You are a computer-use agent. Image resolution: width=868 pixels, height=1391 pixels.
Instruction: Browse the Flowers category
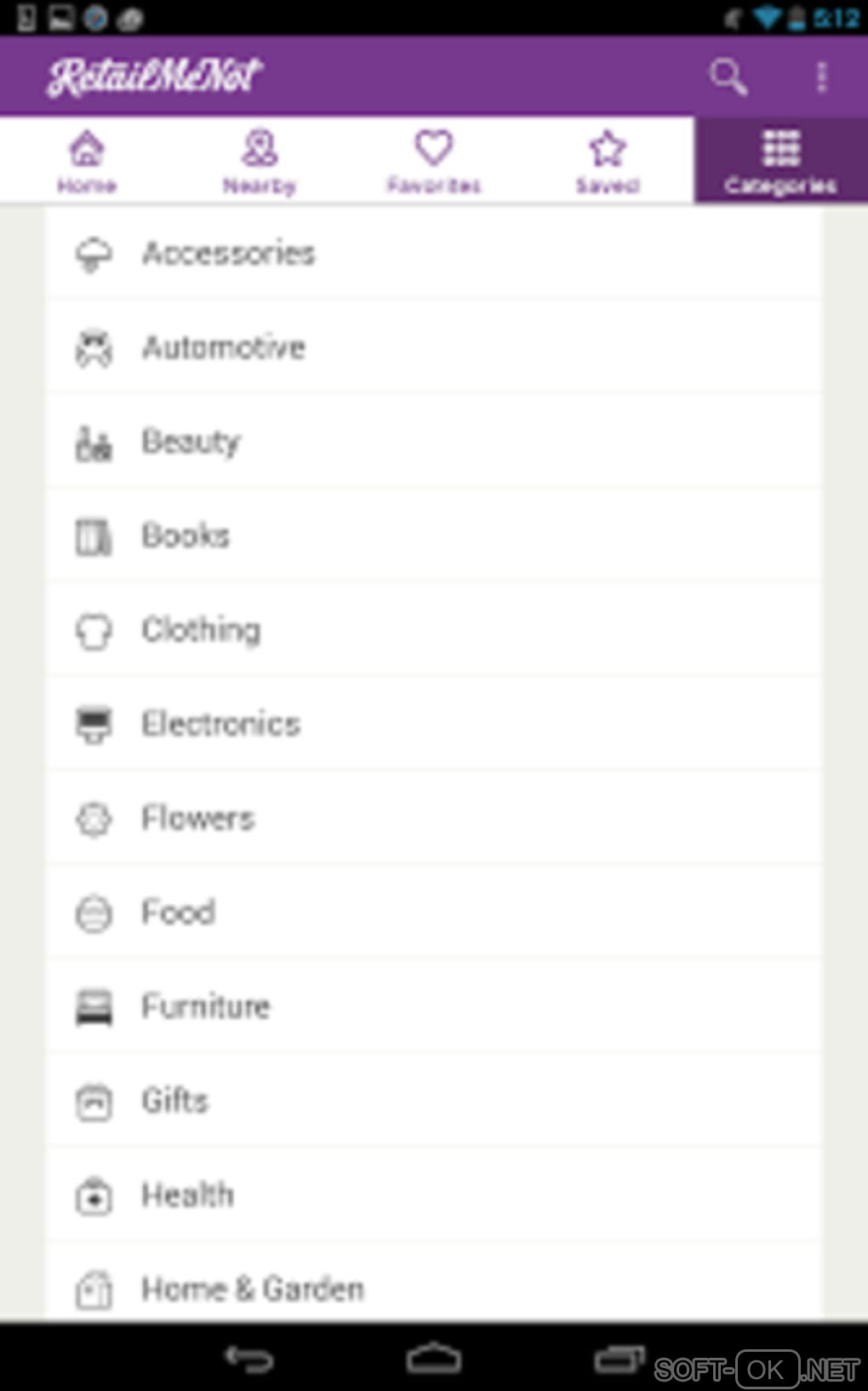432,819
